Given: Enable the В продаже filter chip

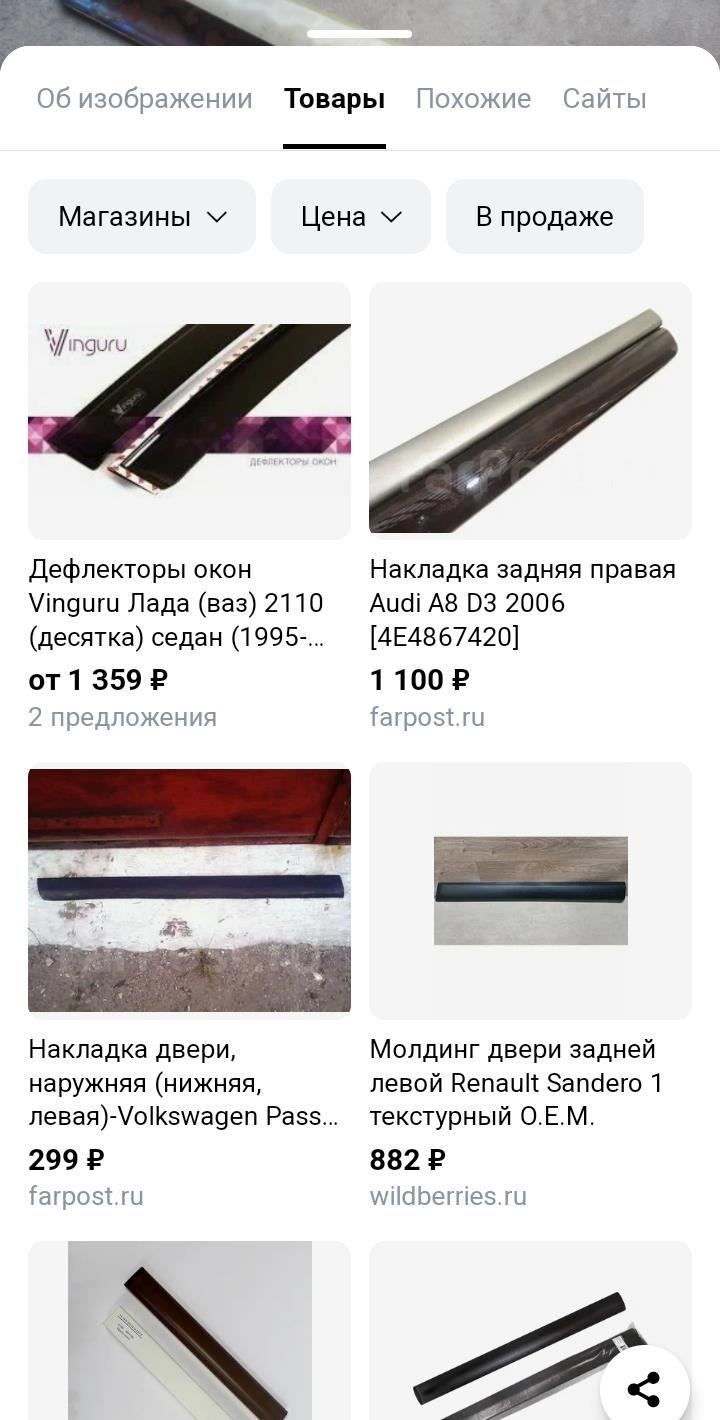Looking at the screenshot, I should click(544, 217).
